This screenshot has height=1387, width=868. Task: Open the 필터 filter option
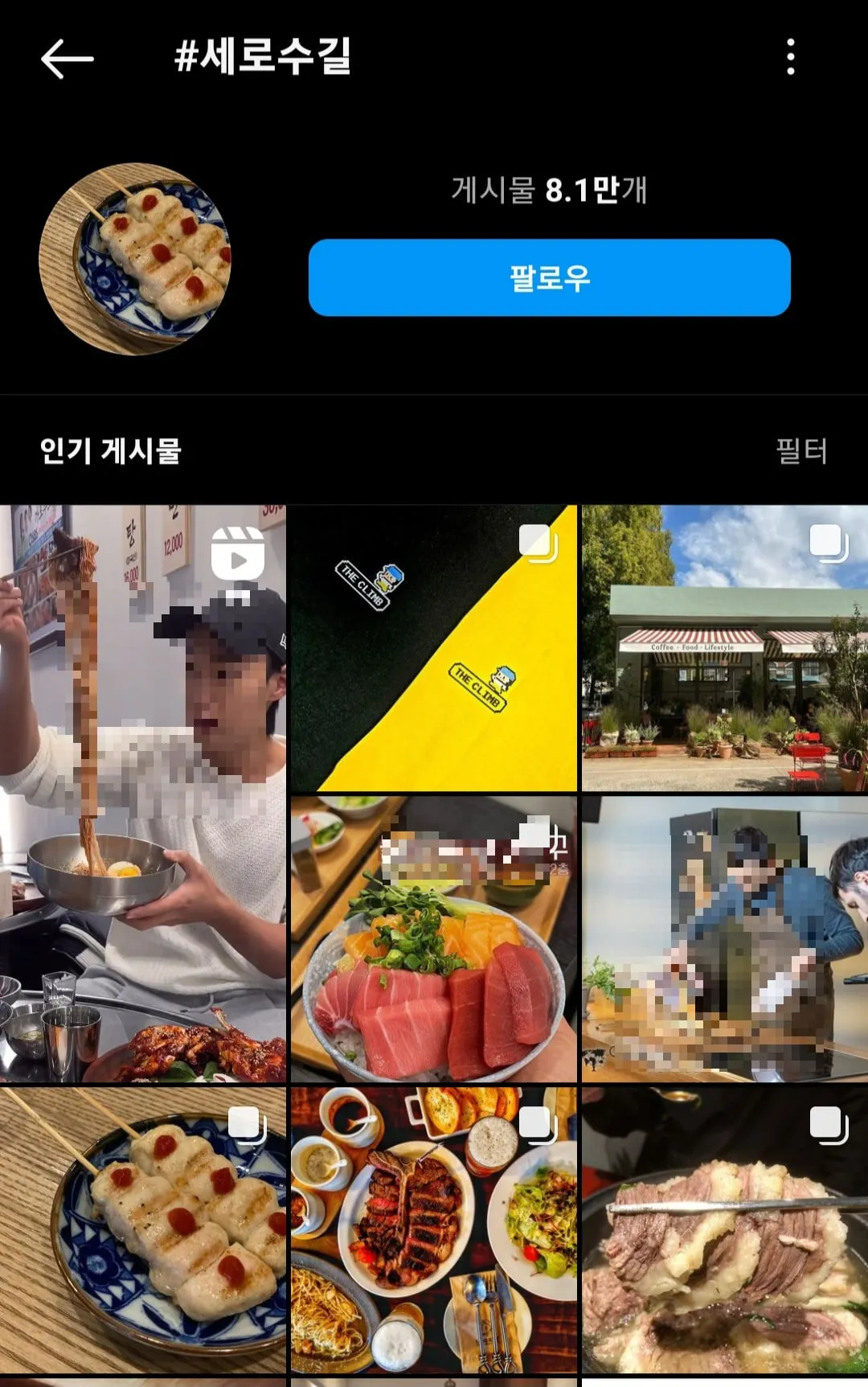801,451
